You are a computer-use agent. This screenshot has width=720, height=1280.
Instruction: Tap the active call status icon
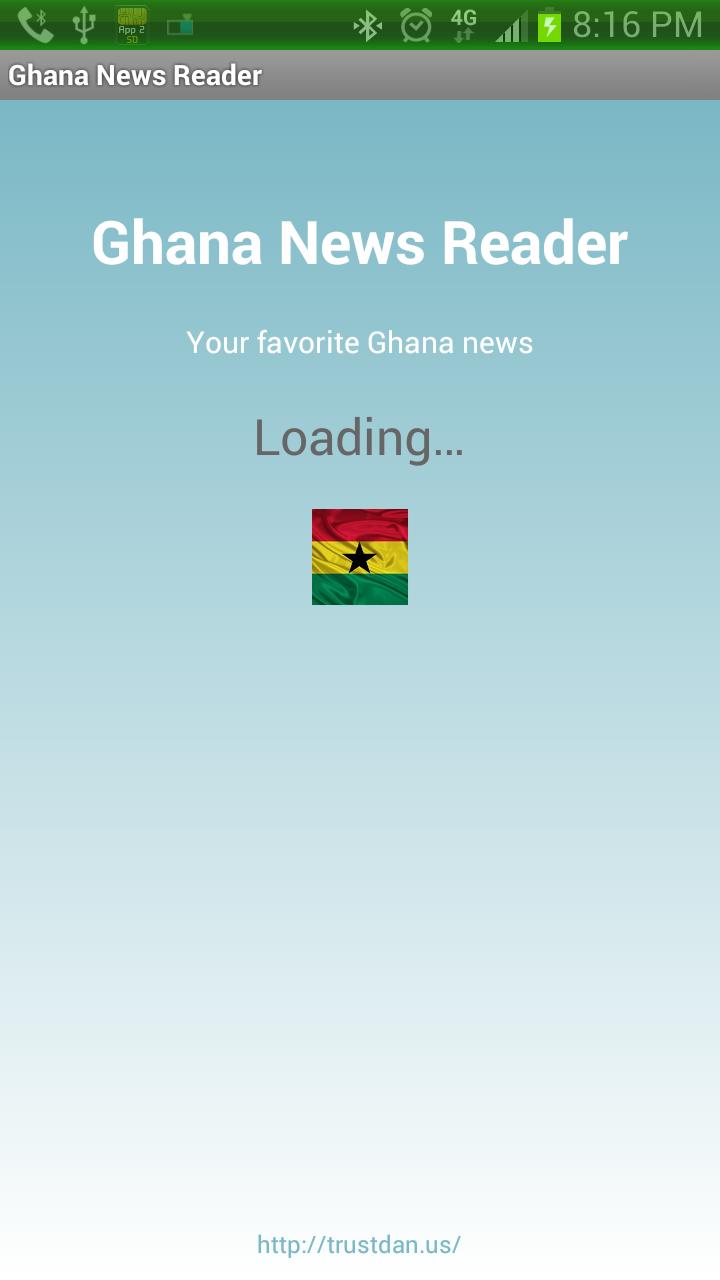(35, 24)
